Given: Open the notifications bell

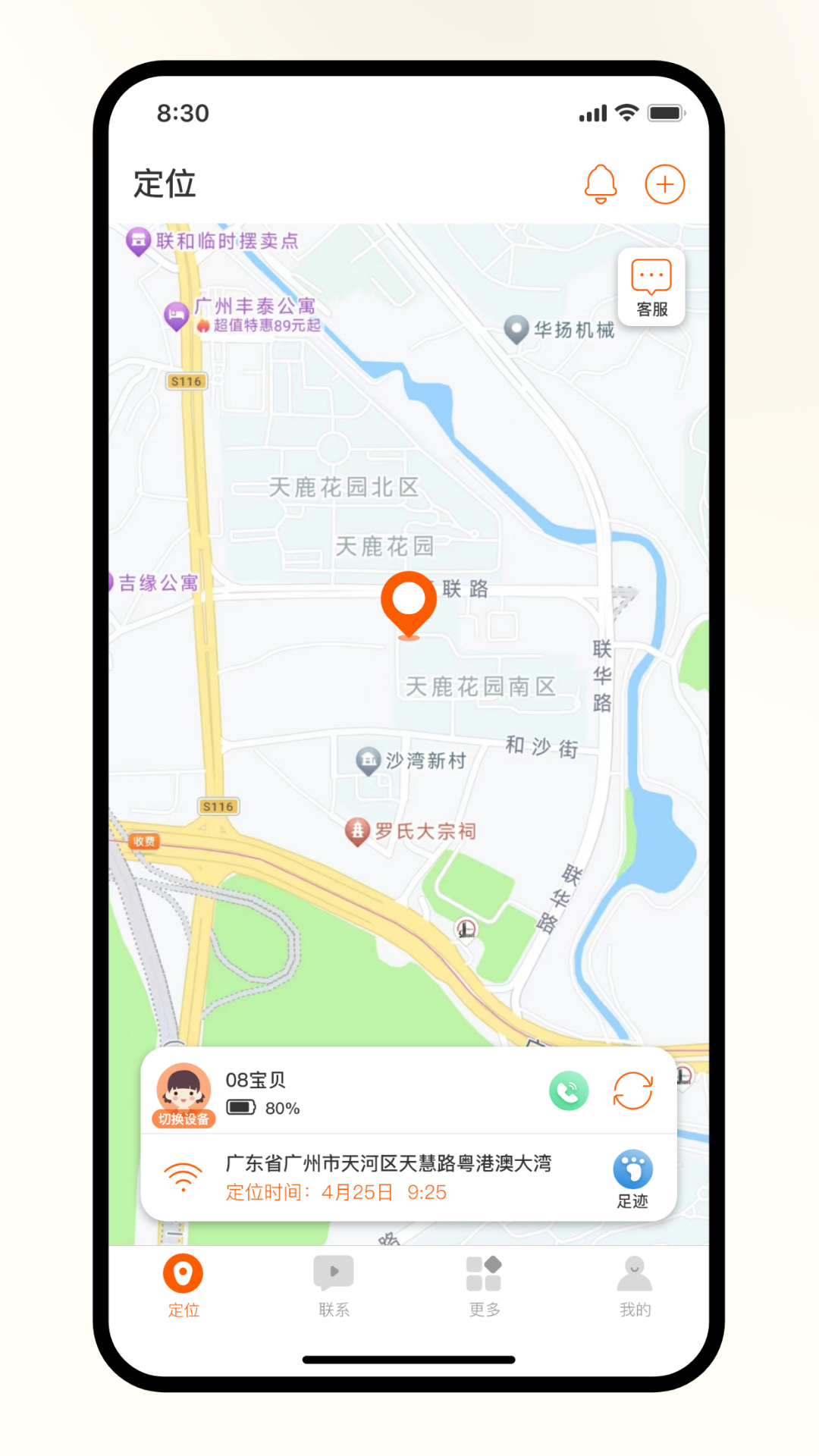Looking at the screenshot, I should (x=600, y=184).
